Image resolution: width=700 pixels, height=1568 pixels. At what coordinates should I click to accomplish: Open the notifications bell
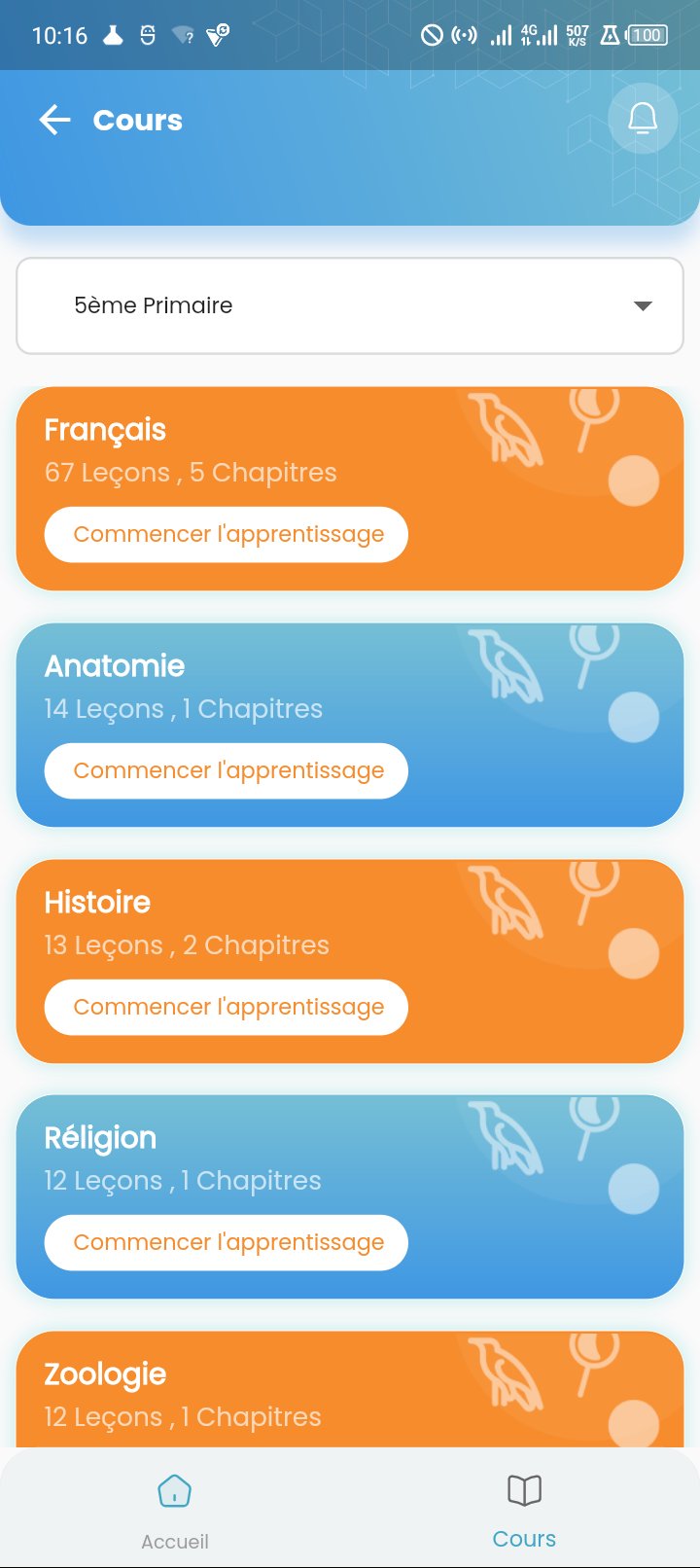point(642,119)
